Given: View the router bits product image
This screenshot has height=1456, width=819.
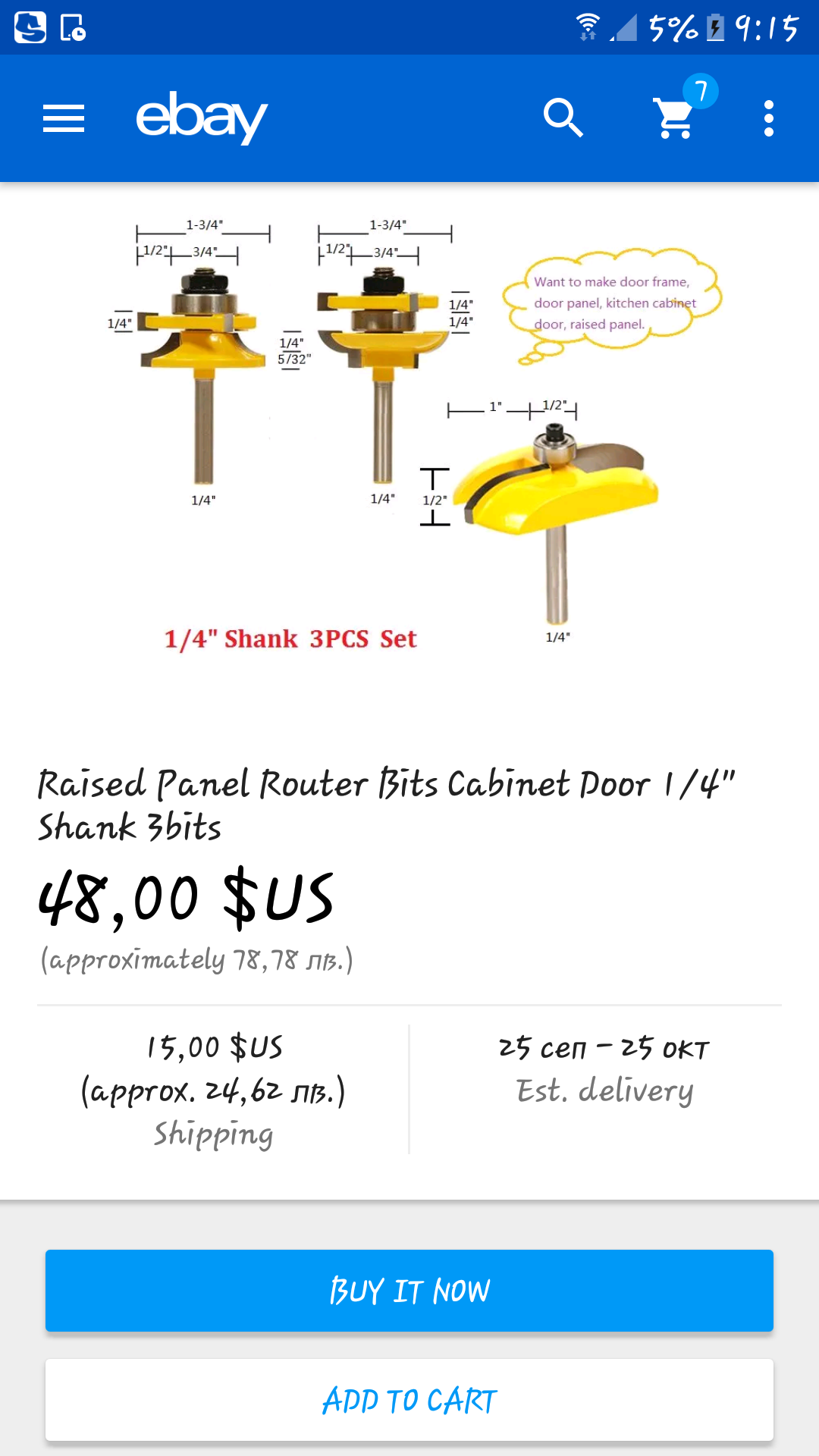Looking at the screenshot, I should coord(409,440).
